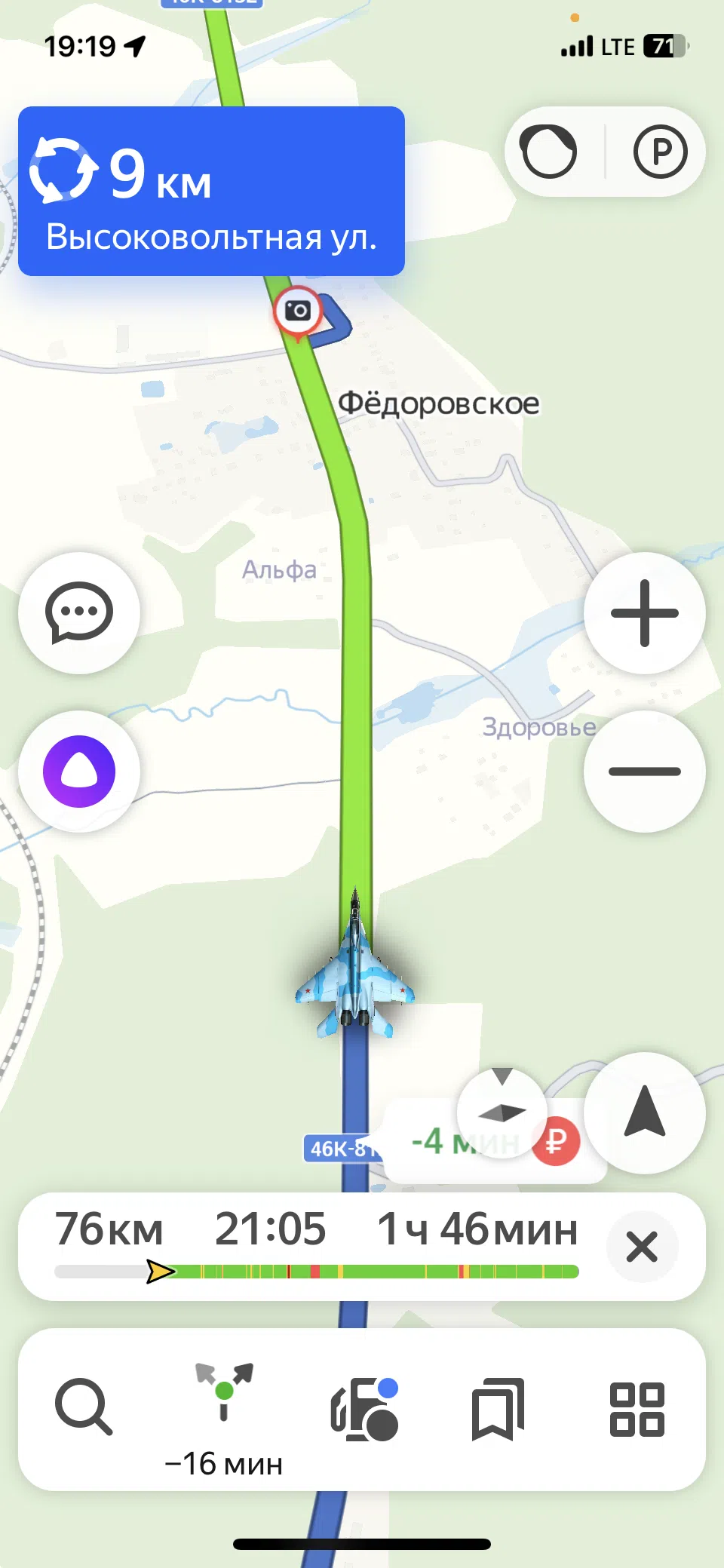Screen dimensions: 724x1568
Task: Open the search magnifier
Action: 84,1407
